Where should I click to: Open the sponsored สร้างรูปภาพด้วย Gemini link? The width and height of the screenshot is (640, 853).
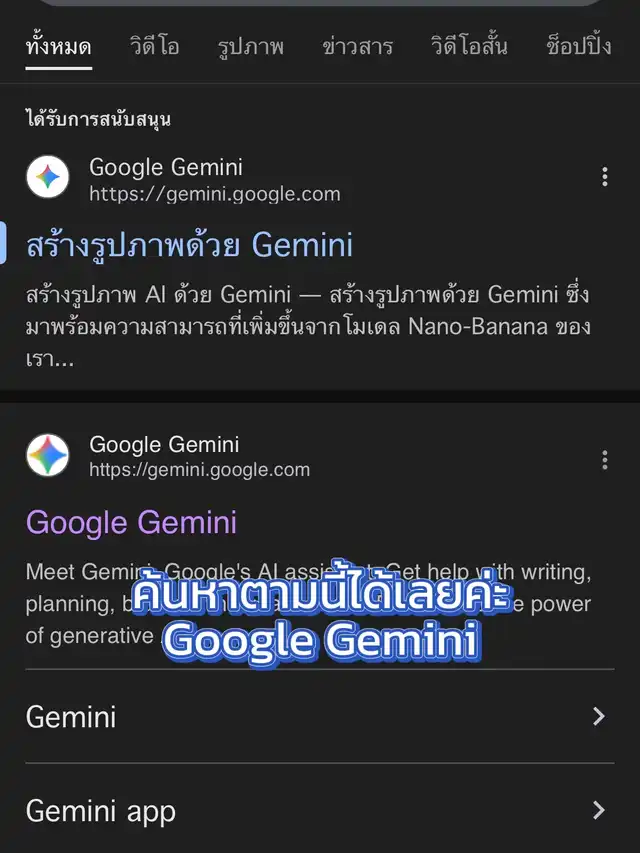point(189,245)
